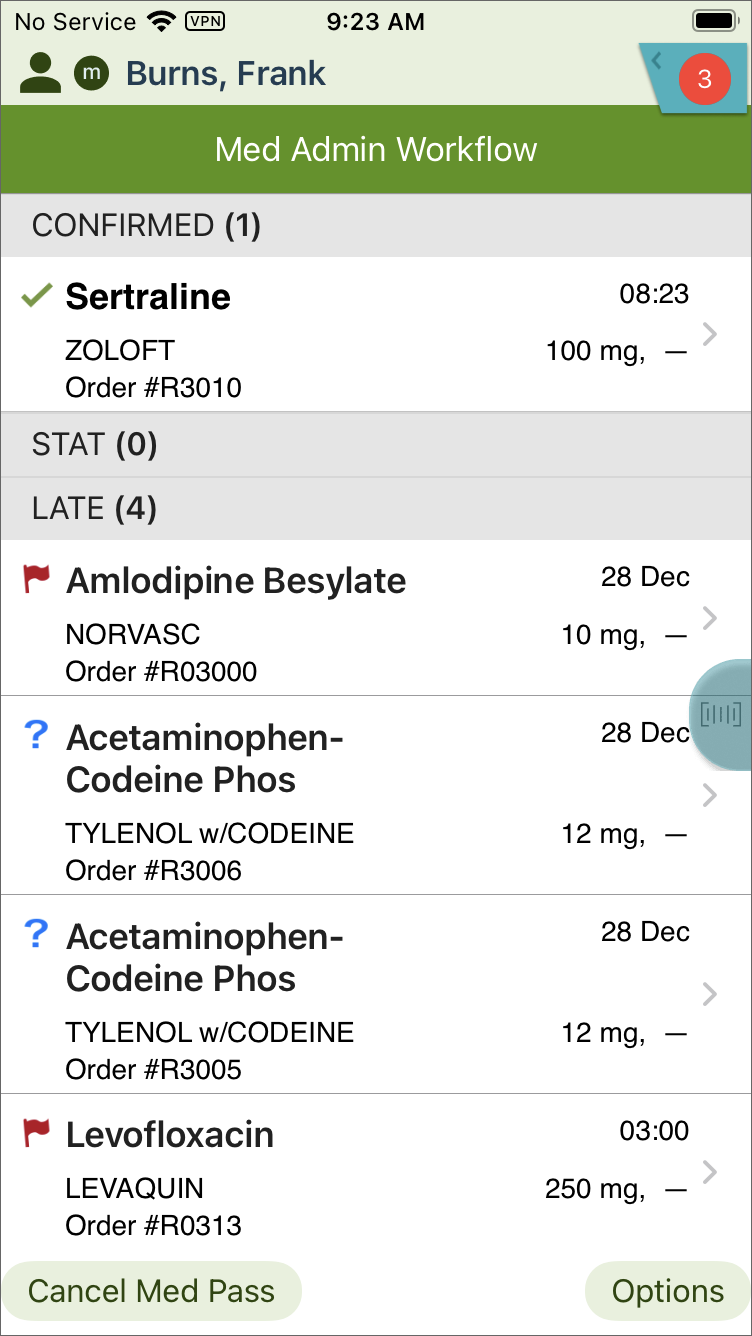Open Amlodipine Besylate order details chevron

click(x=710, y=619)
